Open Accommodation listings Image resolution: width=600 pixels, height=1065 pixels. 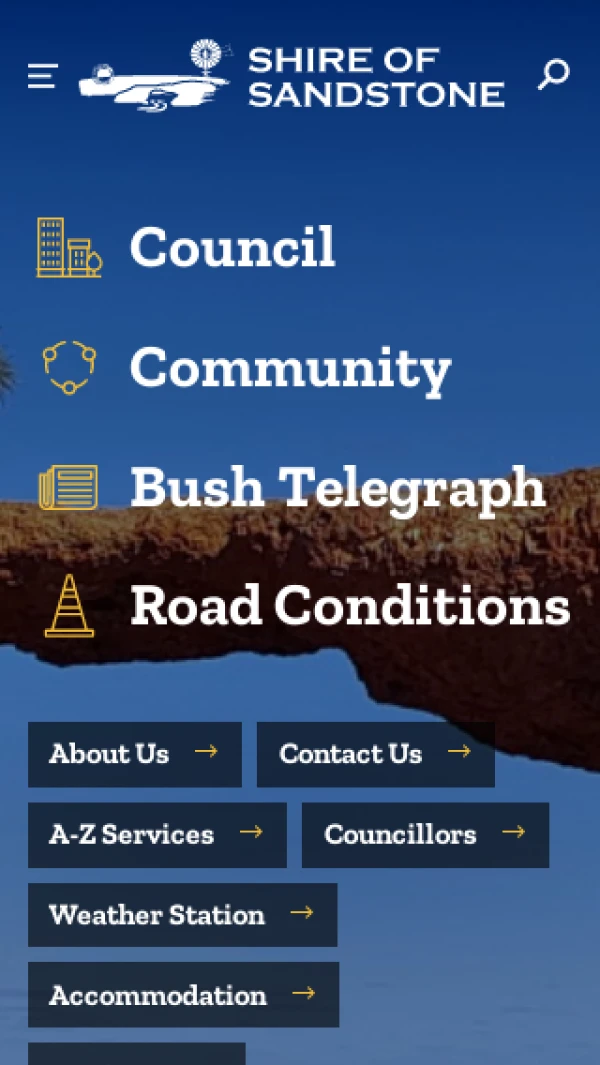183,995
